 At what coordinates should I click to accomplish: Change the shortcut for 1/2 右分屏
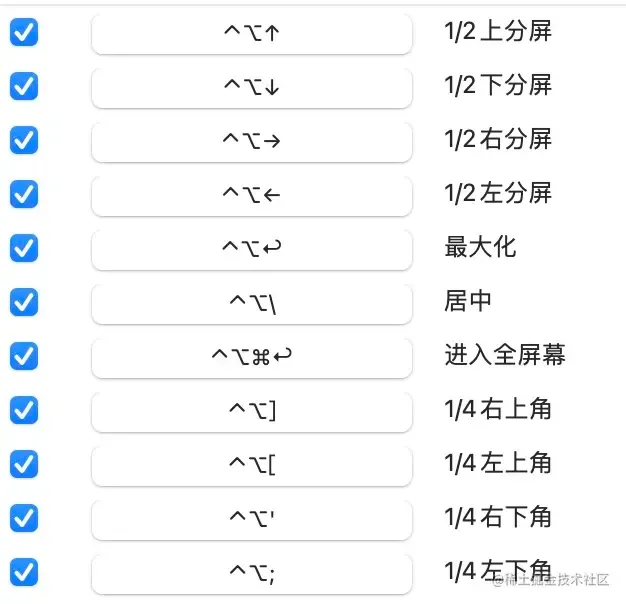(251, 141)
